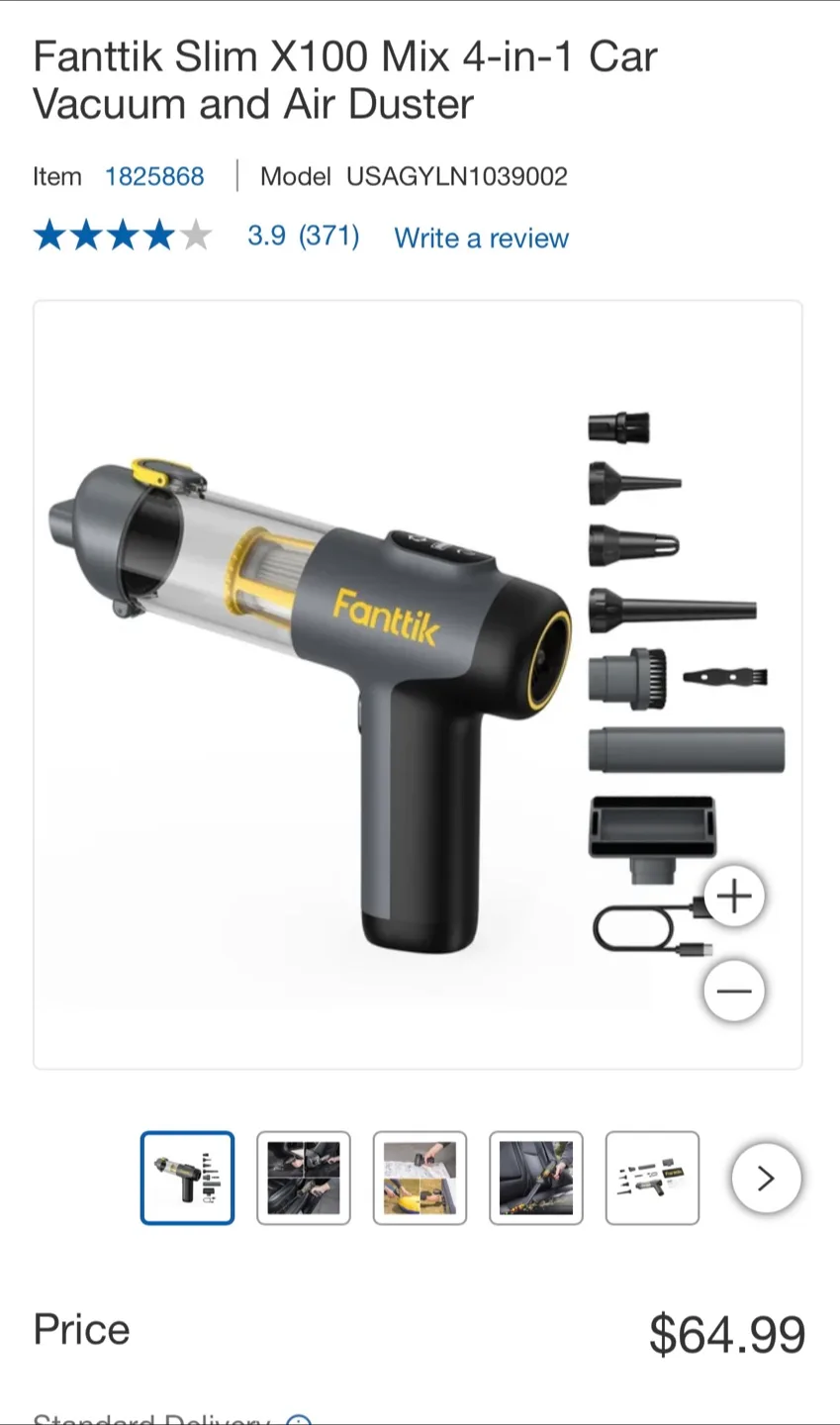Click the second rating star
This screenshot has width=840, height=1425.
[86, 236]
